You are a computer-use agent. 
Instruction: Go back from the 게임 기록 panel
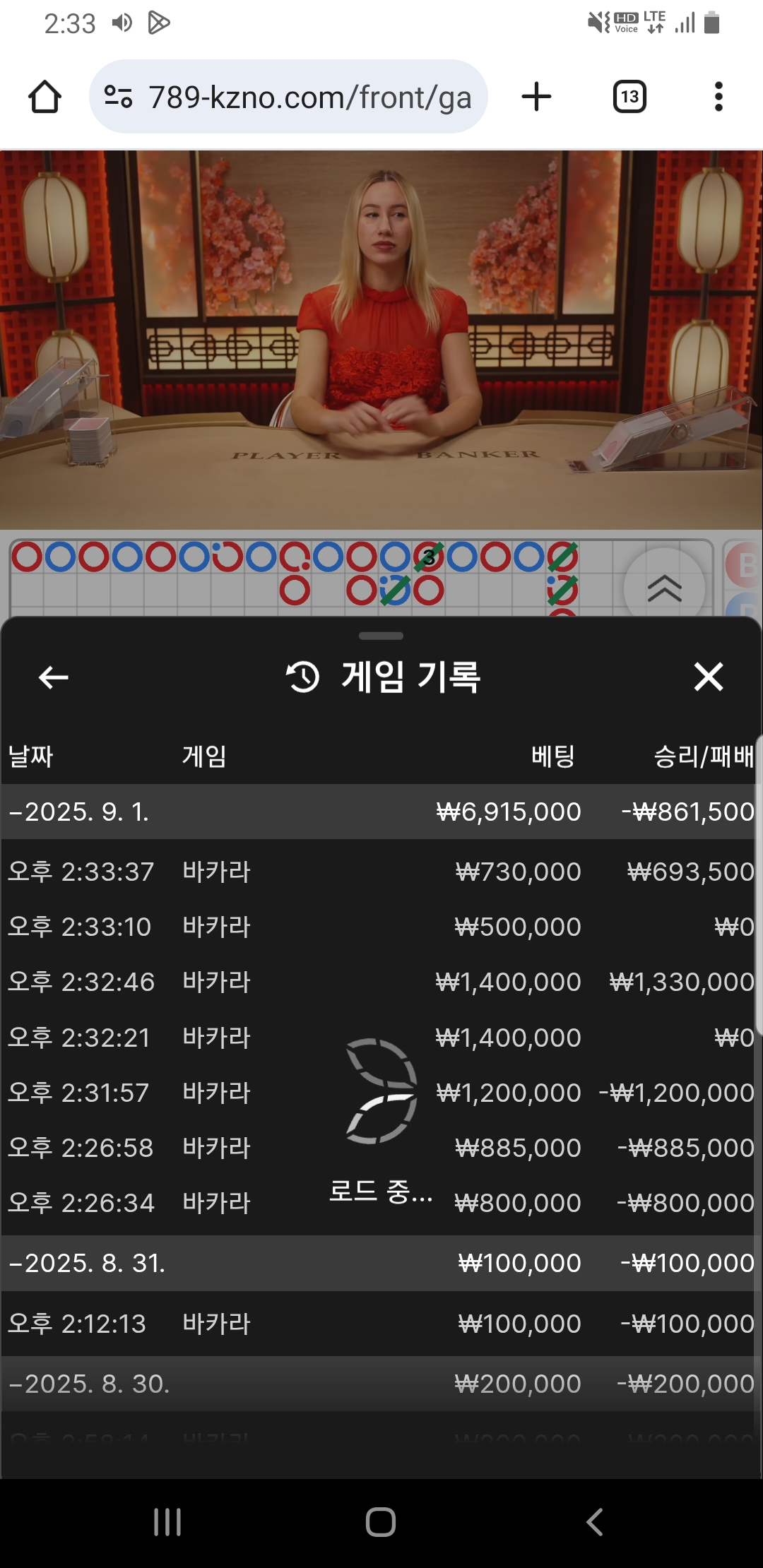pos(53,677)
